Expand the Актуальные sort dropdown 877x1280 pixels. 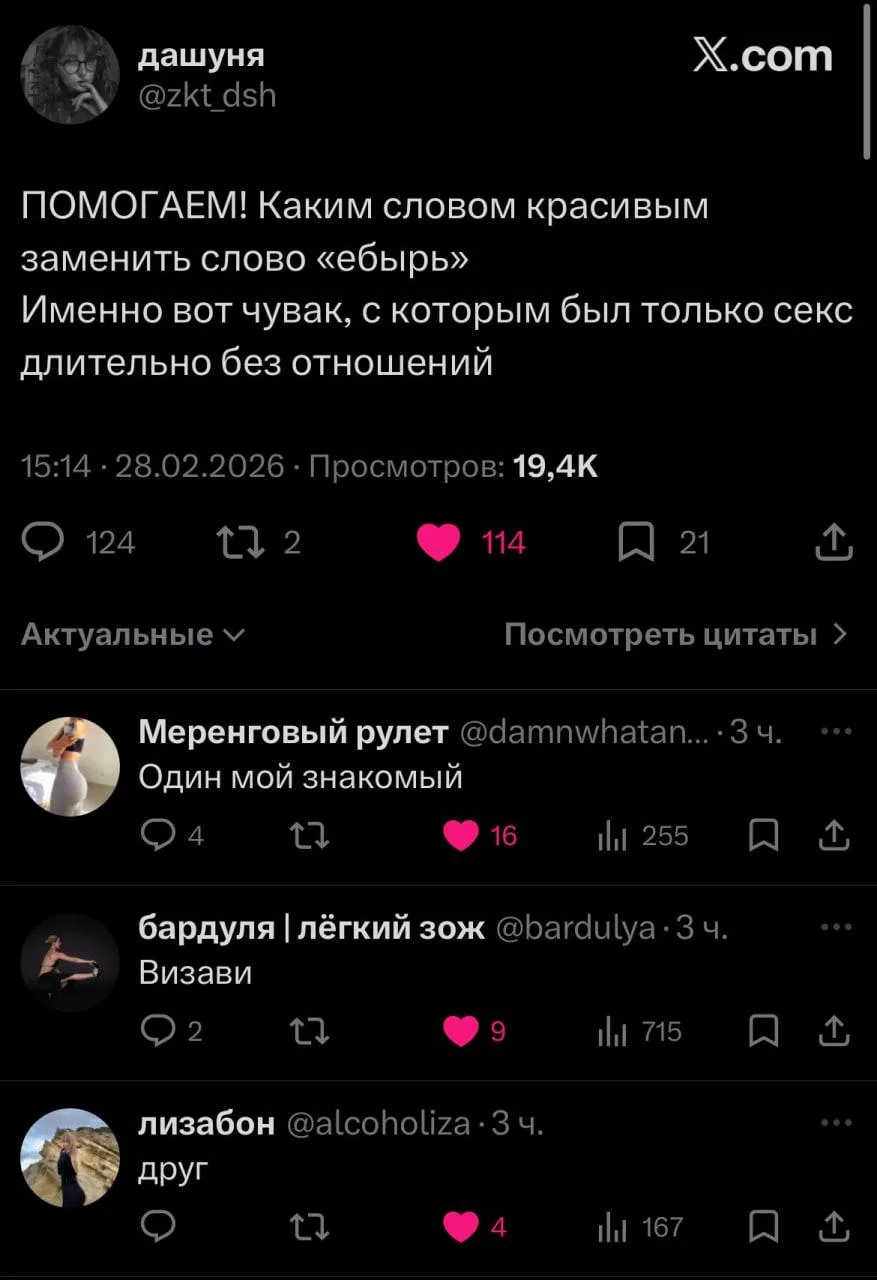tap(130, 634)
